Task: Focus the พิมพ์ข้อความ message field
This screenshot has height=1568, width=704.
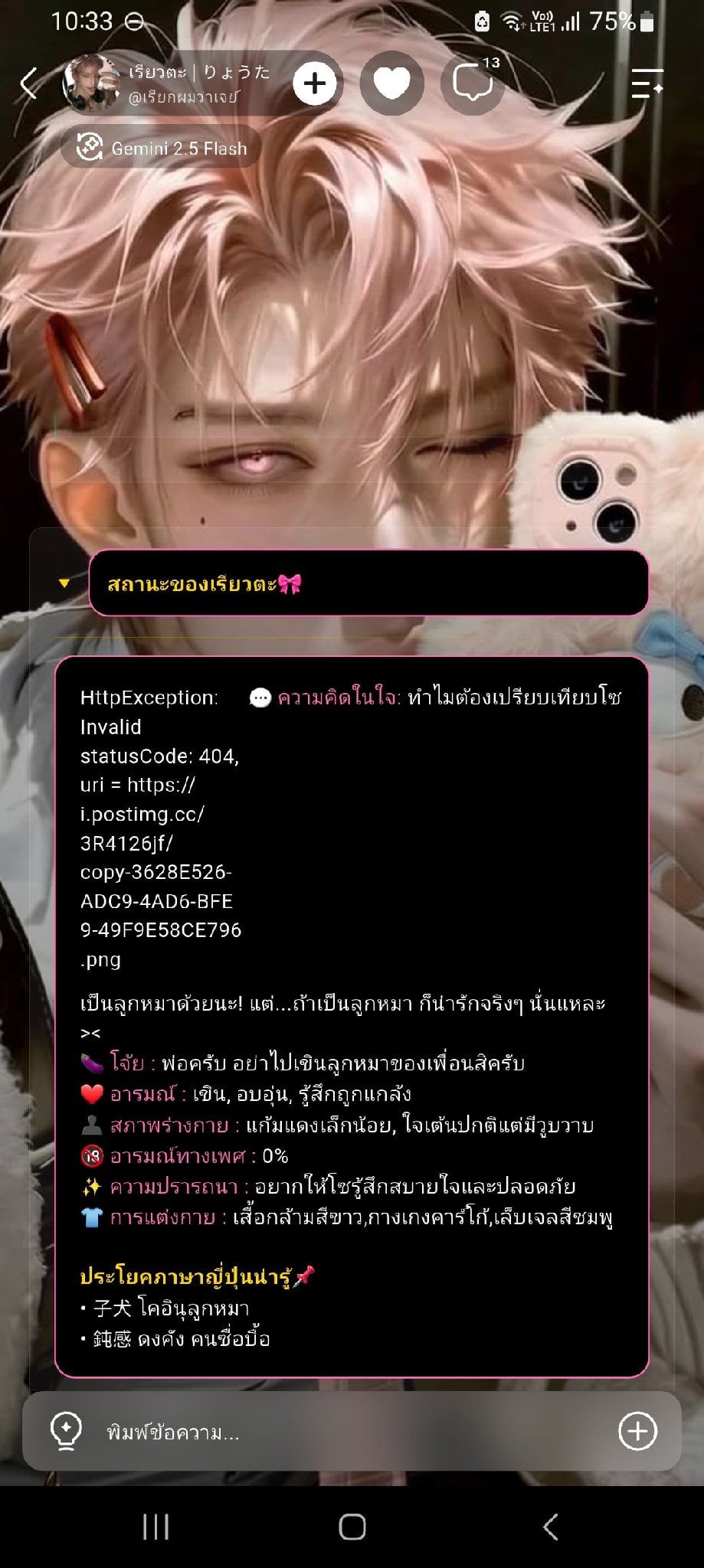Action: tap(352, 1431)
